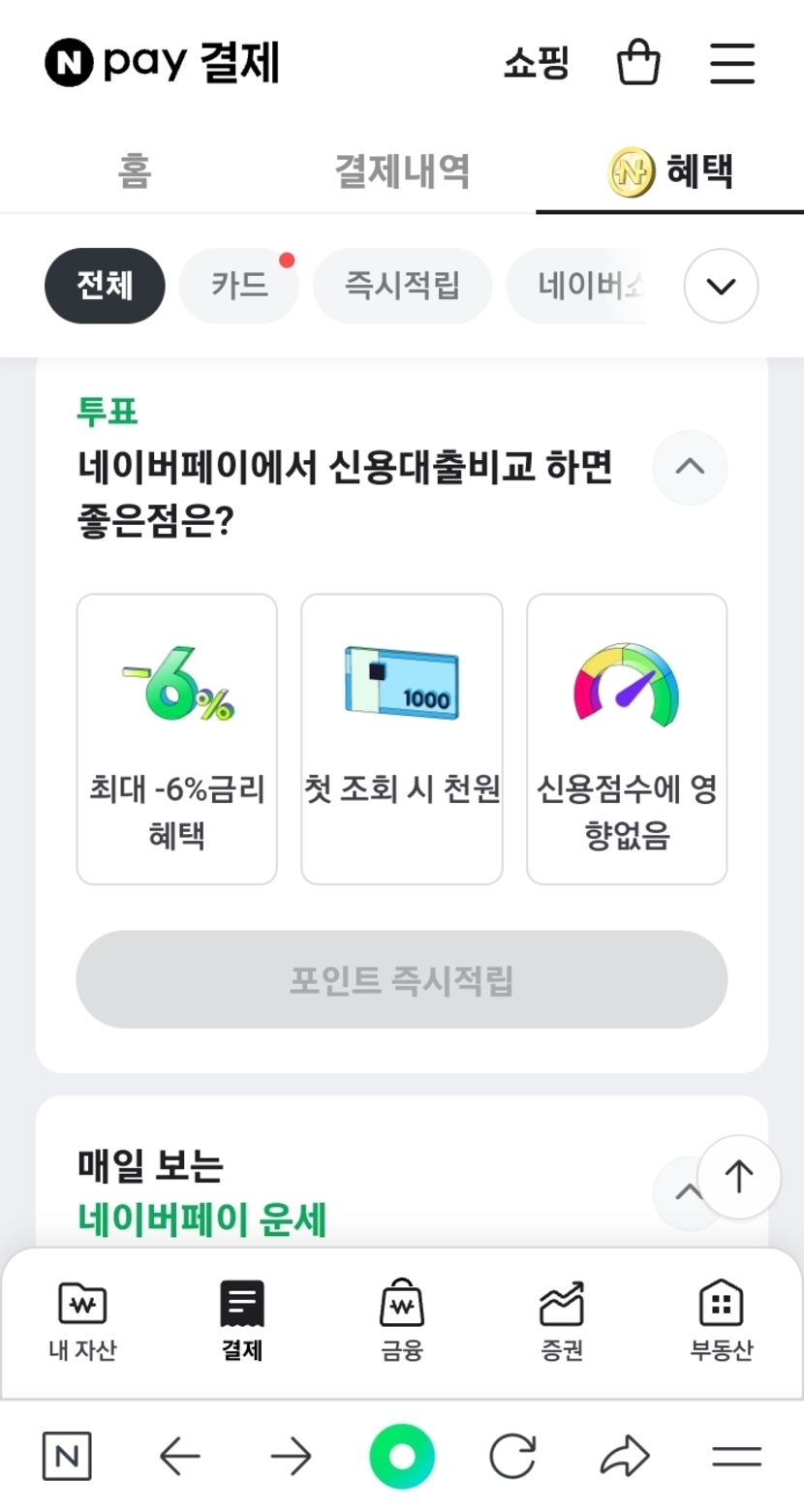This screenshot has height=1512, width=804.
Task: Choose the 첫 조회 시 천원 option
Action: [x=402, y=739]
